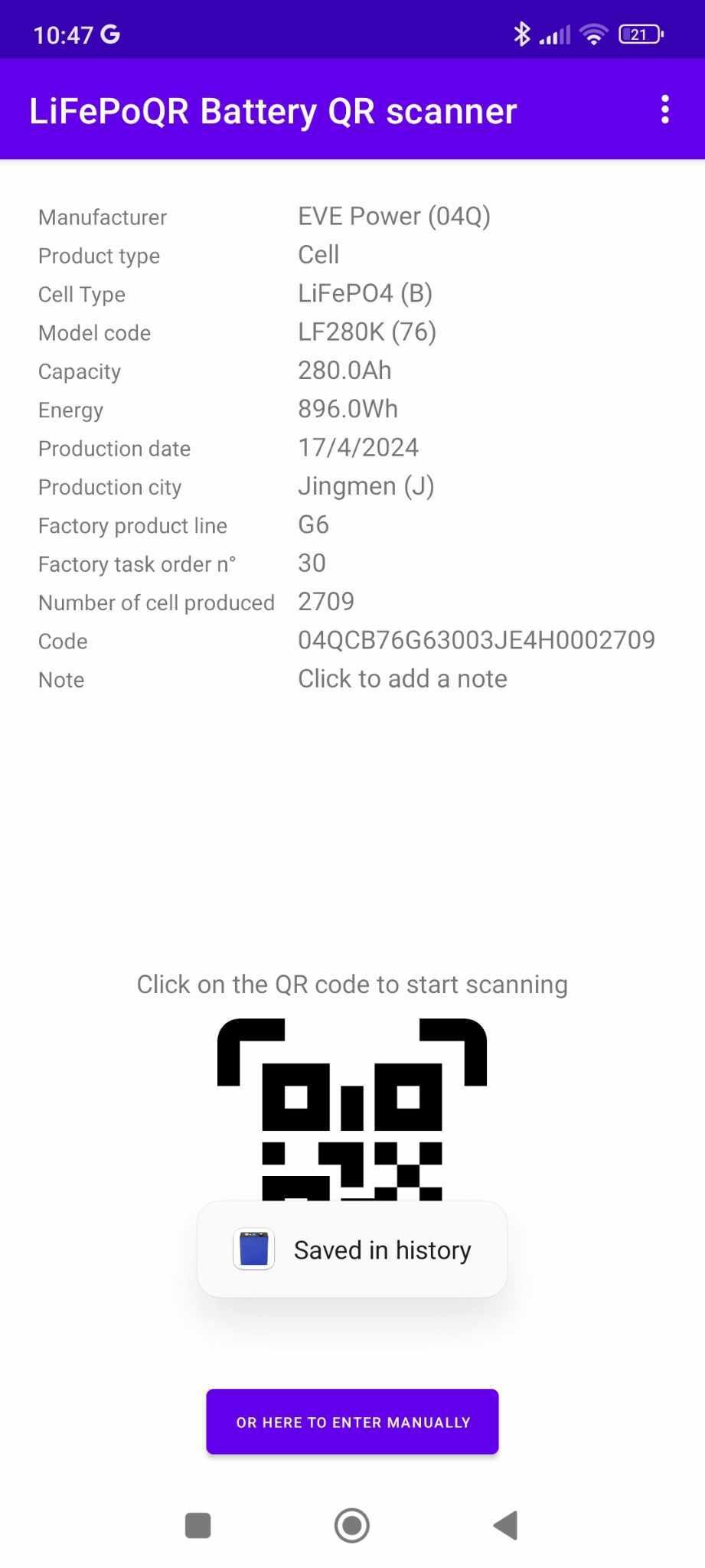Go to the home screen
705x1568 pixels.
click(x=352, y=1525)
